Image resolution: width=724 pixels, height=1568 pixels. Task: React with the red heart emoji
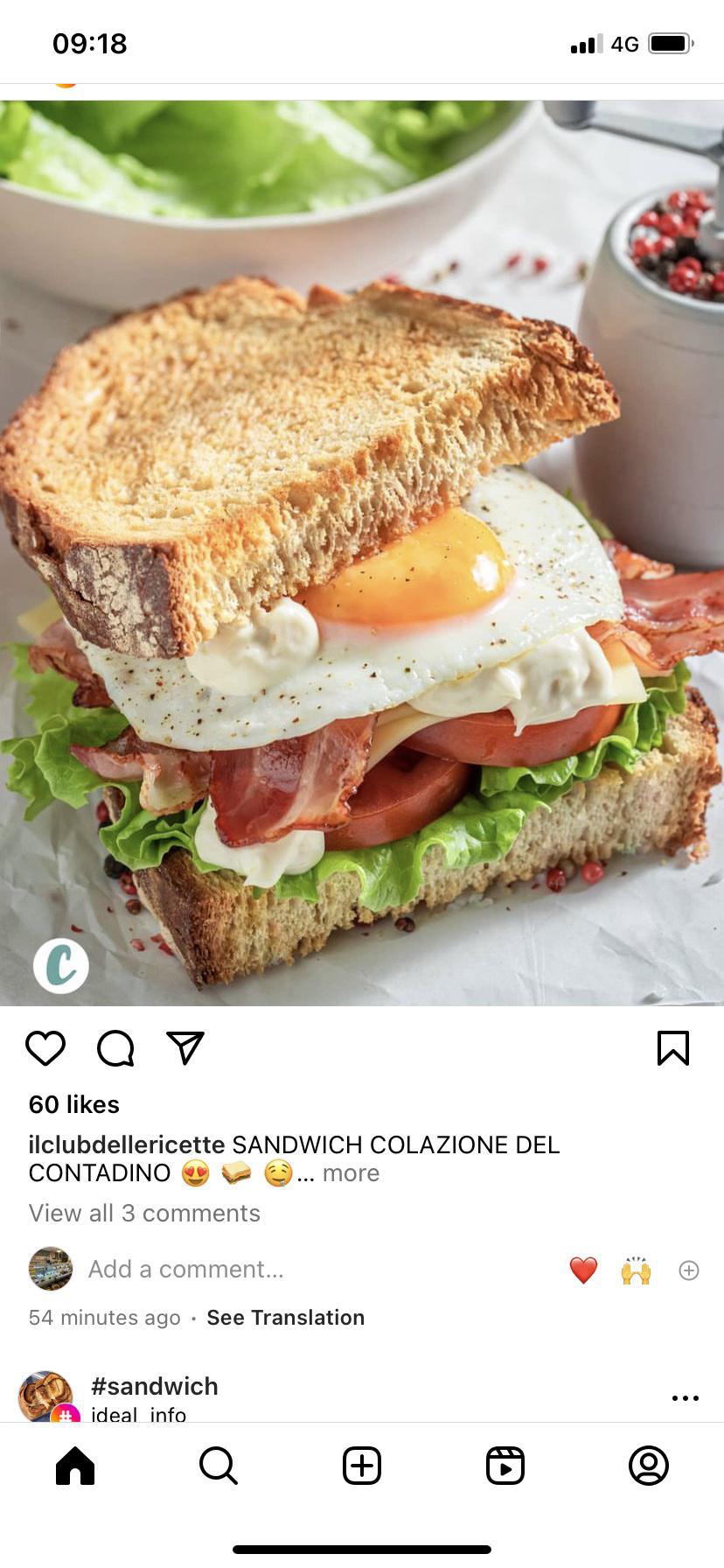pos(583,1270)
